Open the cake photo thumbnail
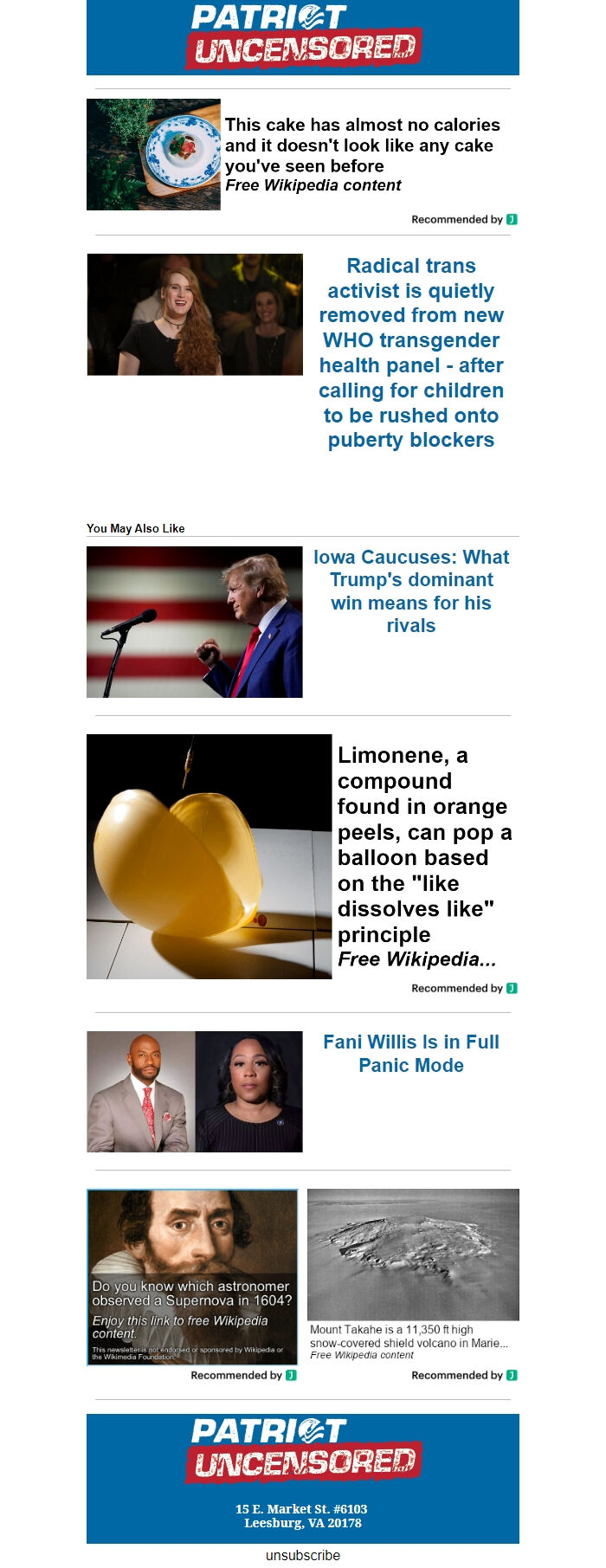Viewport: 606px width, 1568px height. point(153,154)
